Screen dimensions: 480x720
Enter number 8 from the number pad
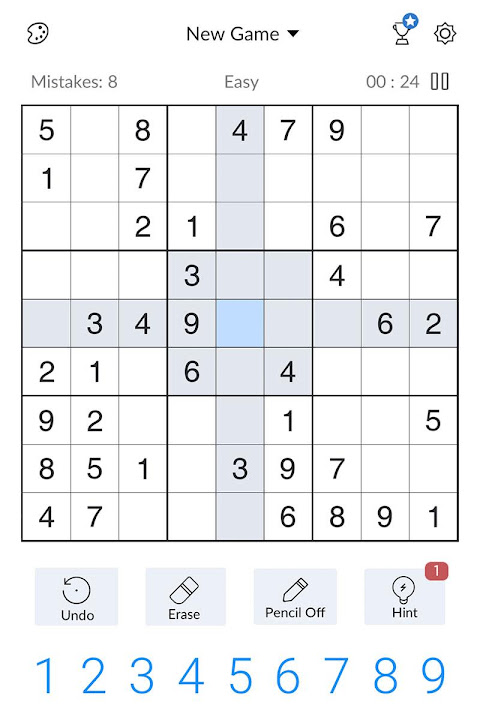385,675
